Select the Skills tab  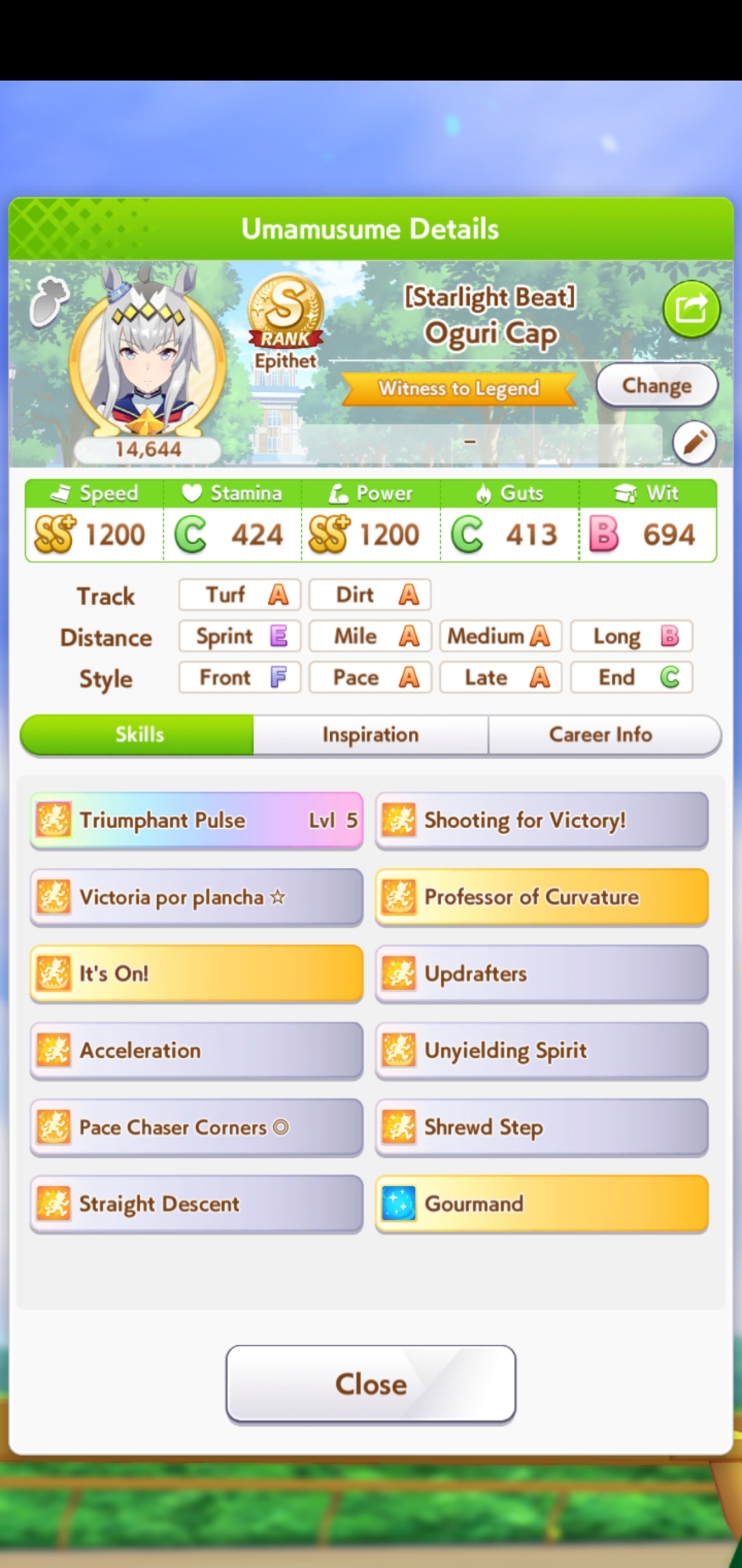(139, 735)
